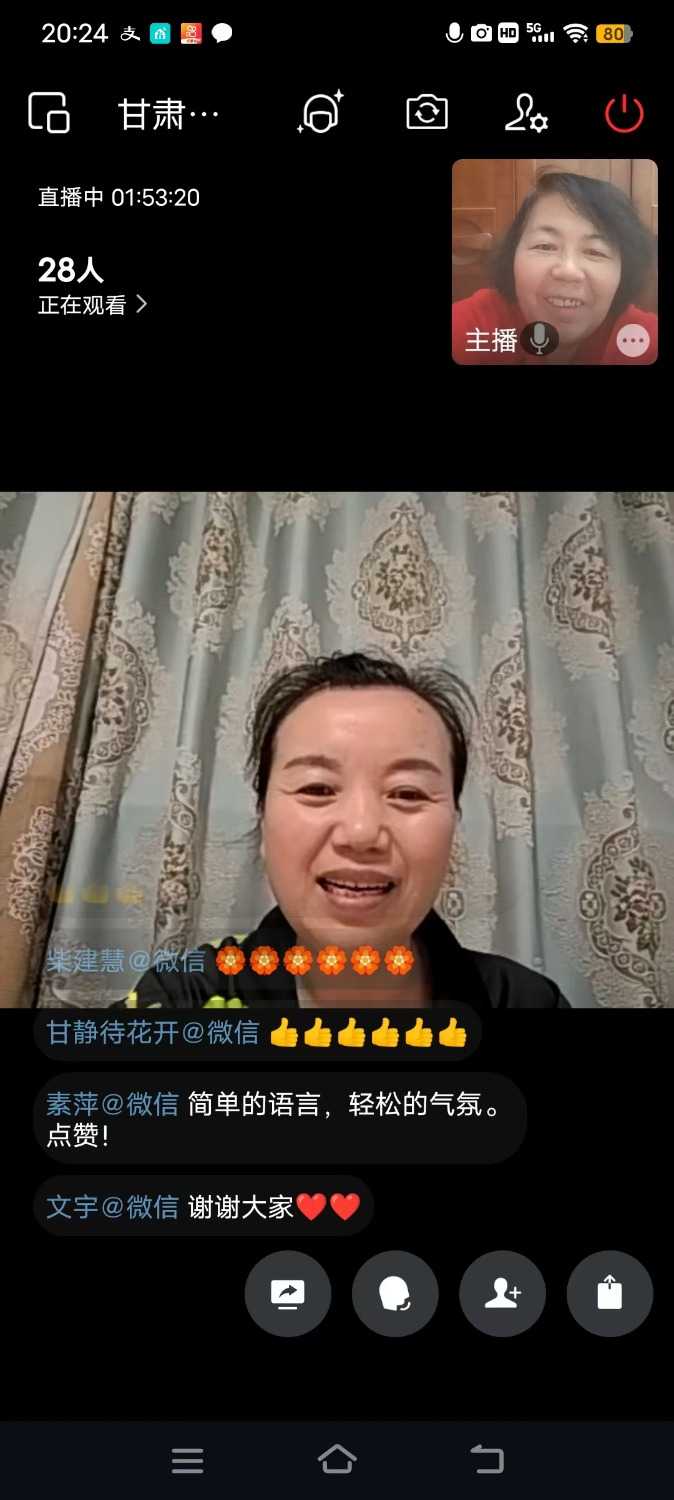
Task: Open 文宇@微信 comment
Action: 204,1206
